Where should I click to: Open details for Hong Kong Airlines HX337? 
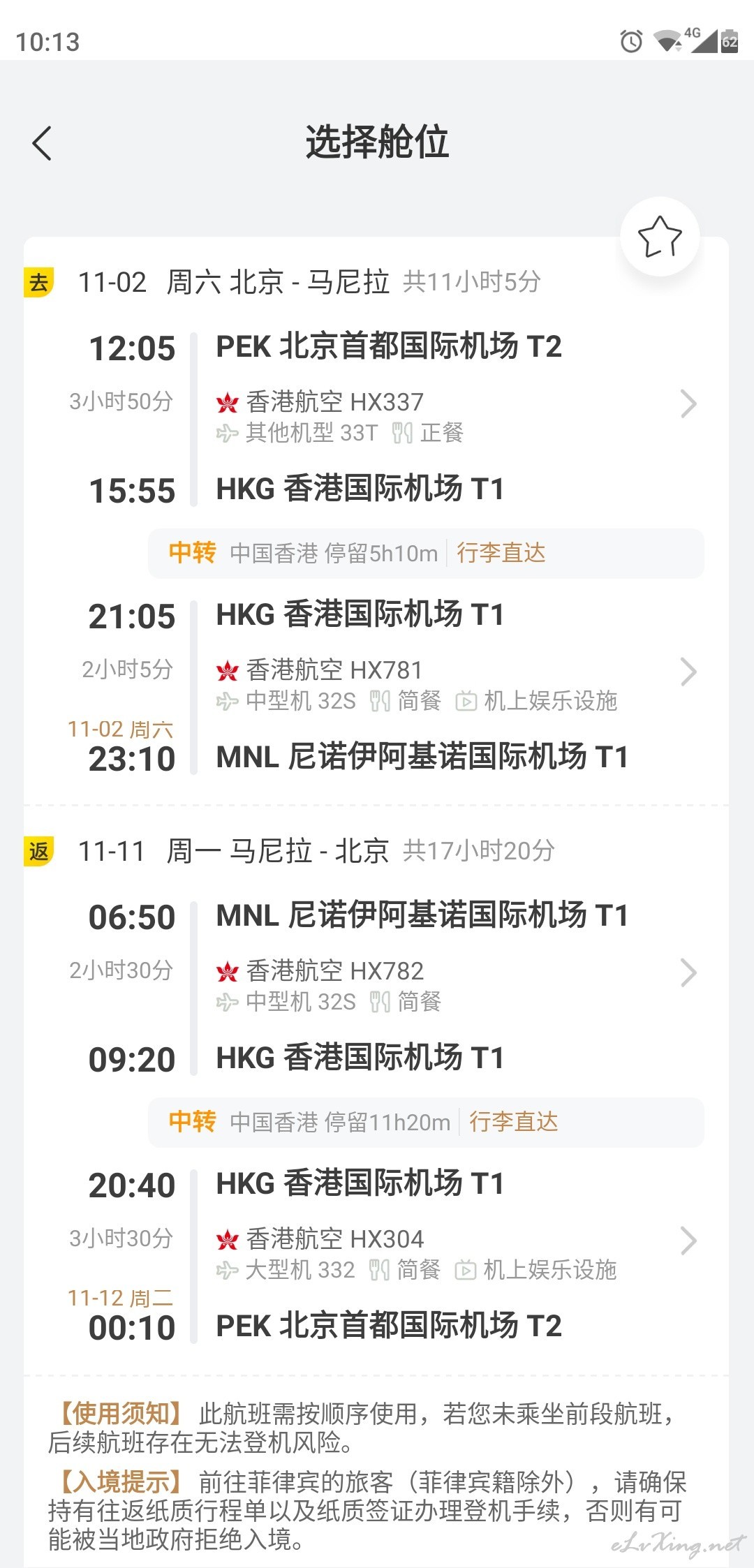pyautogui.click(x=688, y=404)
